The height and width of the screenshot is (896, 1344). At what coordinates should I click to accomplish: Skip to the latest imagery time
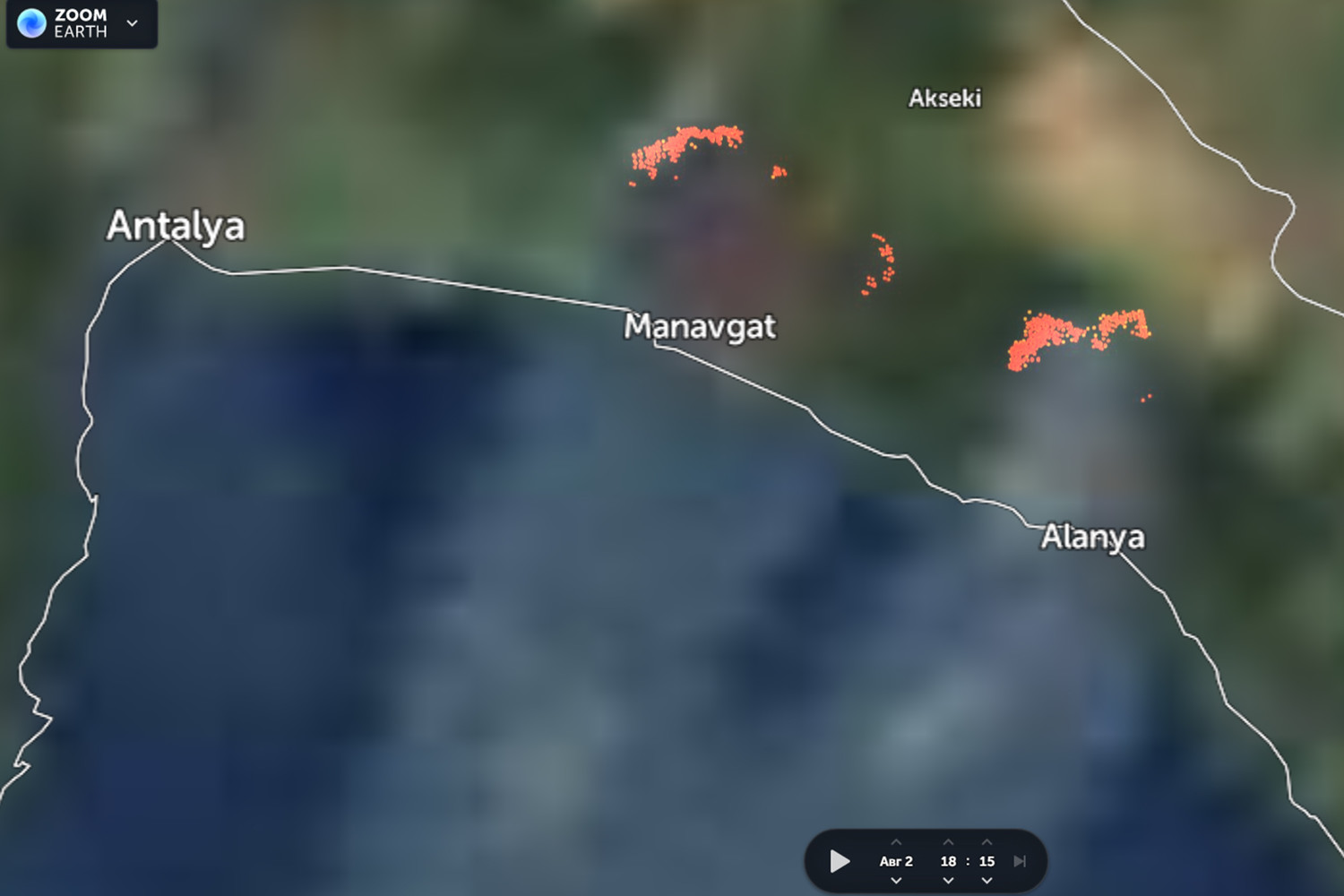point(1020,861)
